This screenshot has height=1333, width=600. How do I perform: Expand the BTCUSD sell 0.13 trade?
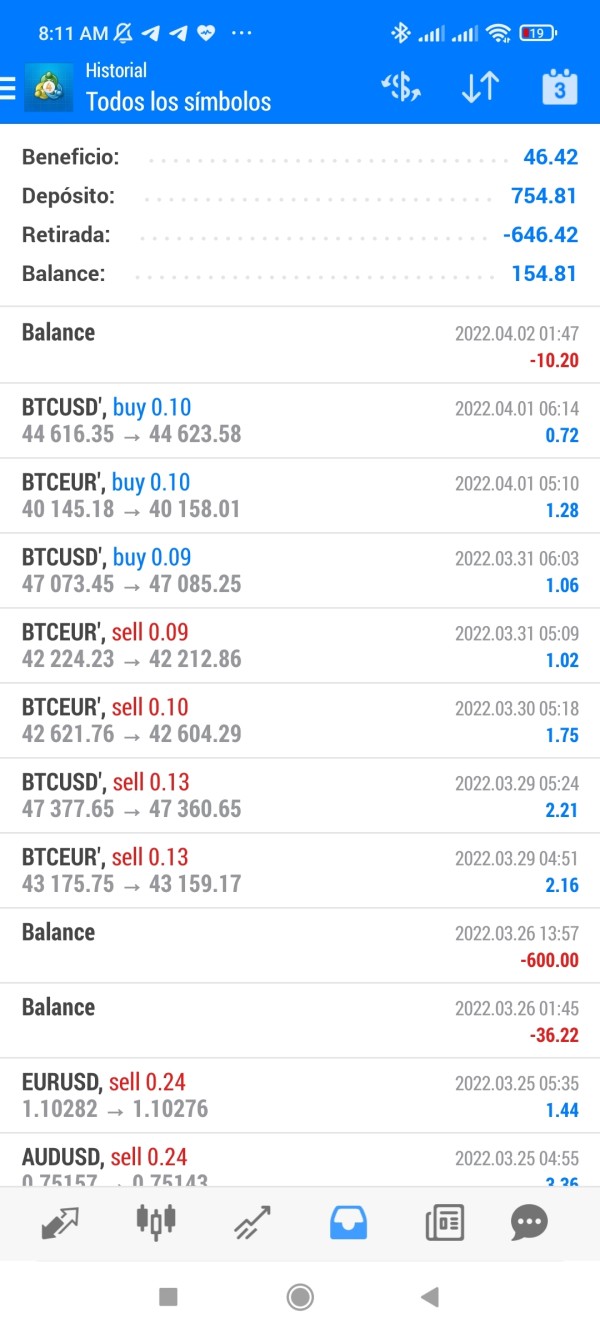point(300,796)
